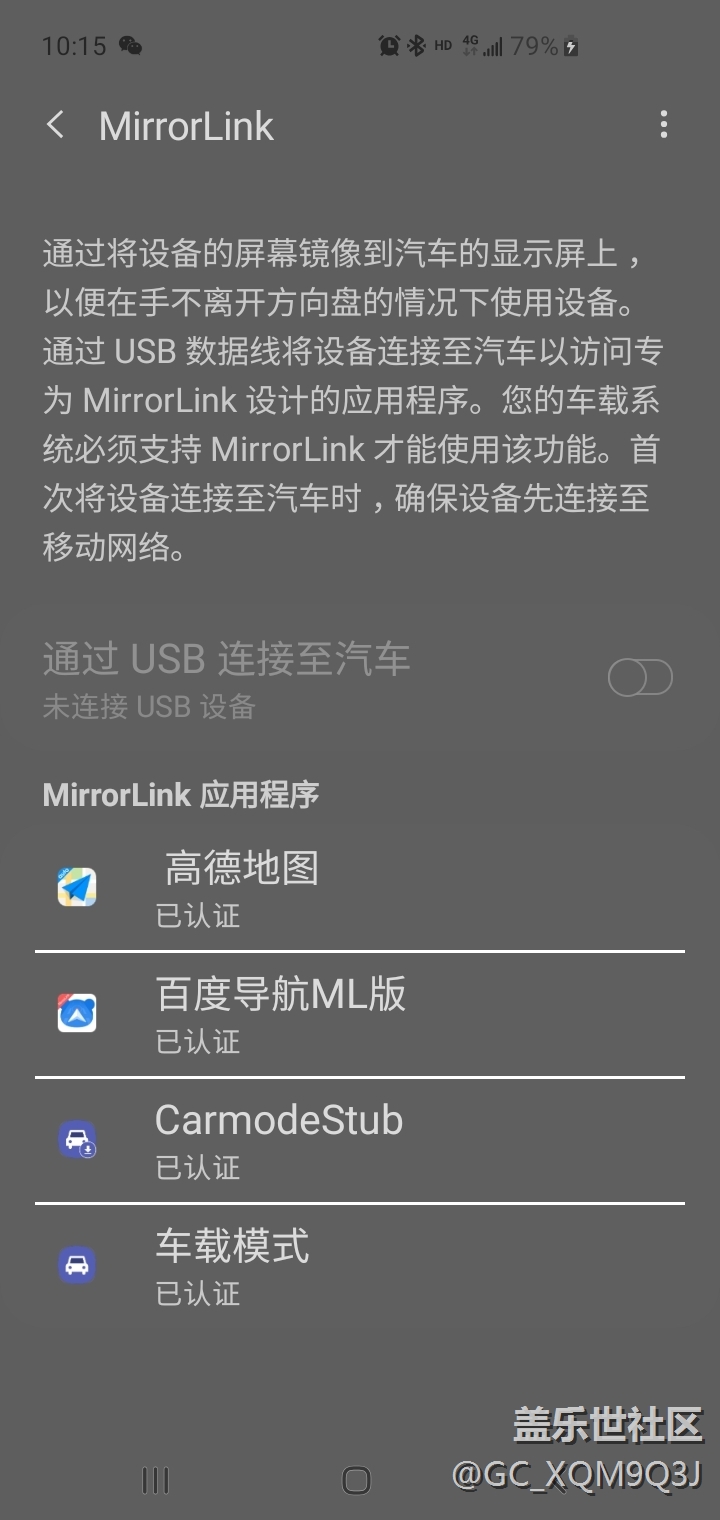Choose 车载模式 in MirrorLink apps
Screen dimensions: 720x1520
click(360, 1265)
